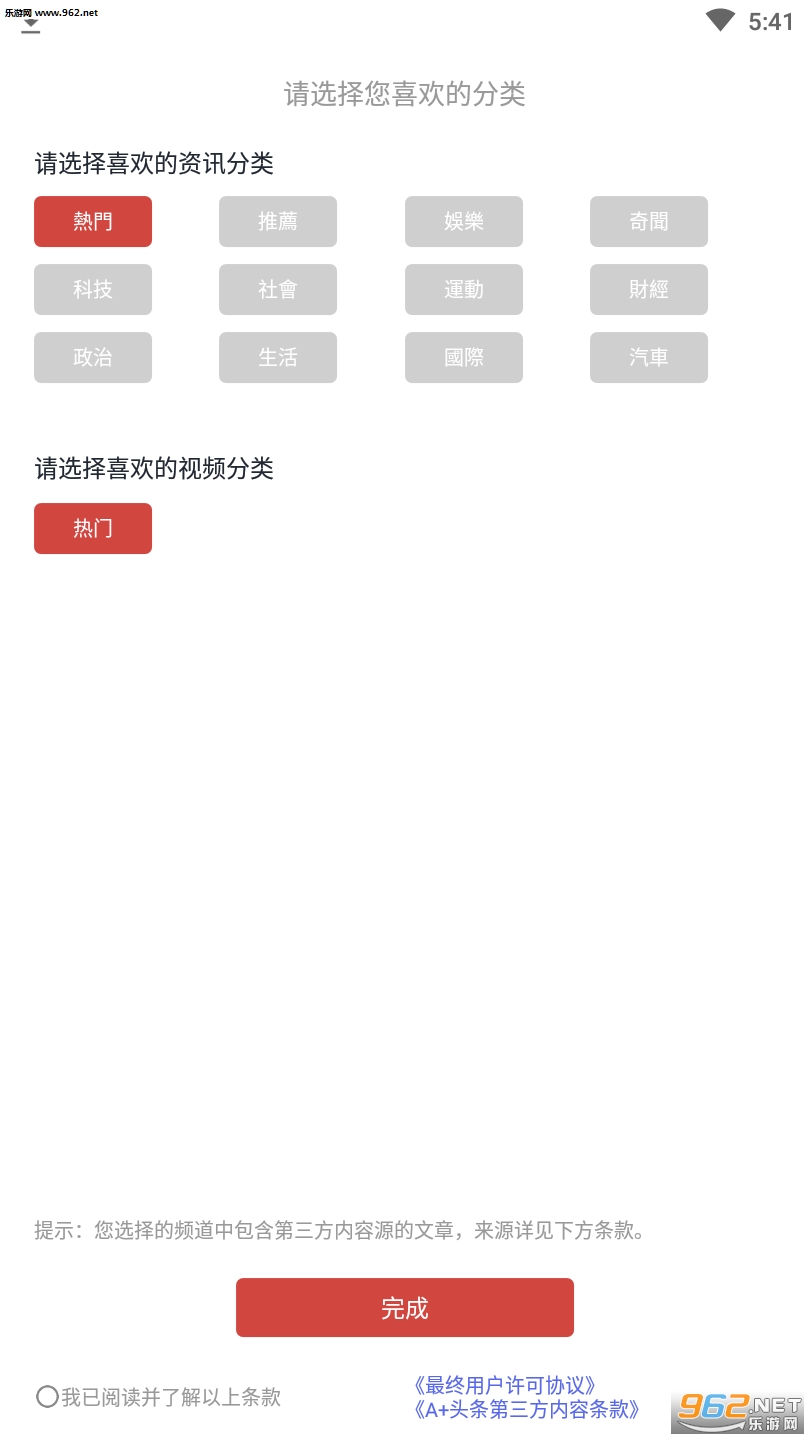
Task: Select the 娛樂 category chip
Action: pyautogui.click(x=463, y=221)
